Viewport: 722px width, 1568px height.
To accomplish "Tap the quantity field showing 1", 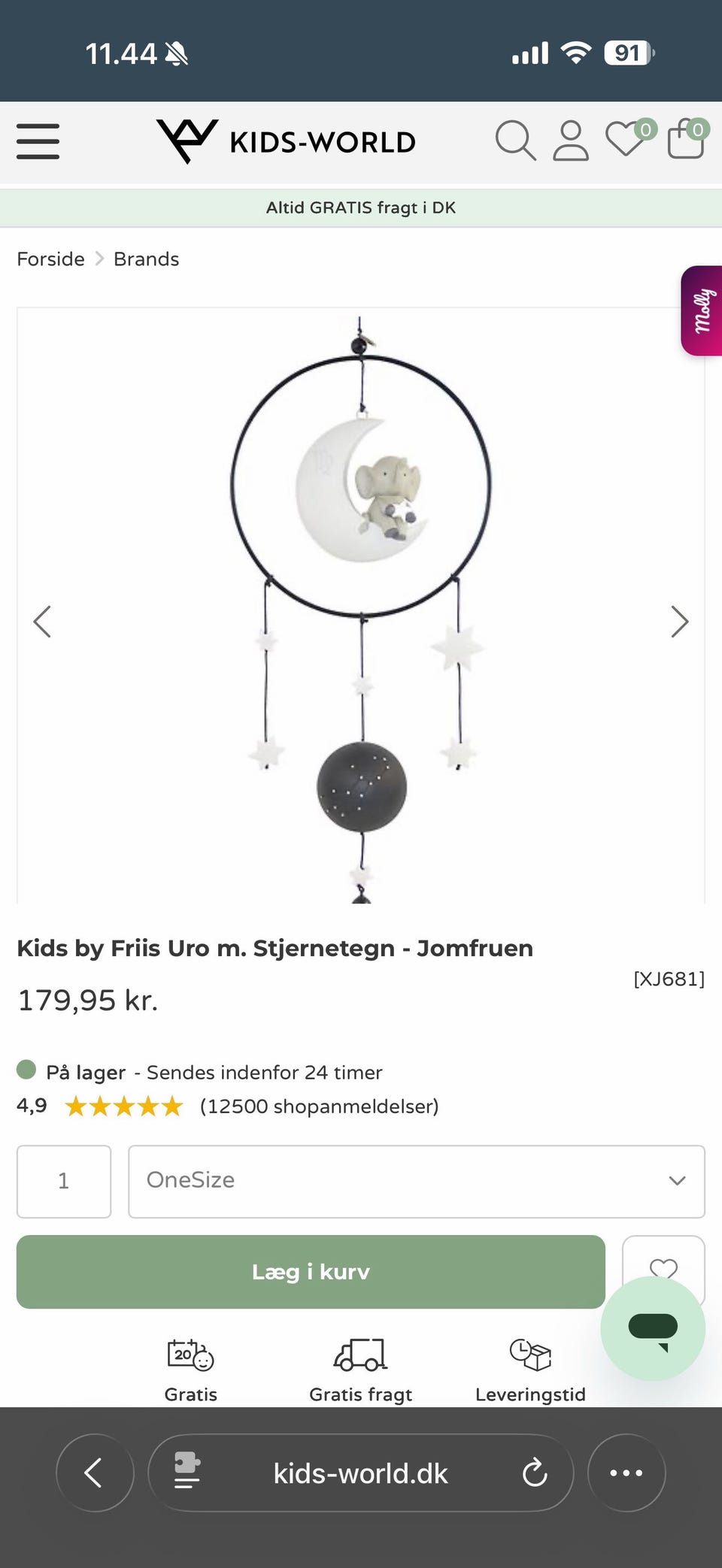I will [x=64, y=1181].
